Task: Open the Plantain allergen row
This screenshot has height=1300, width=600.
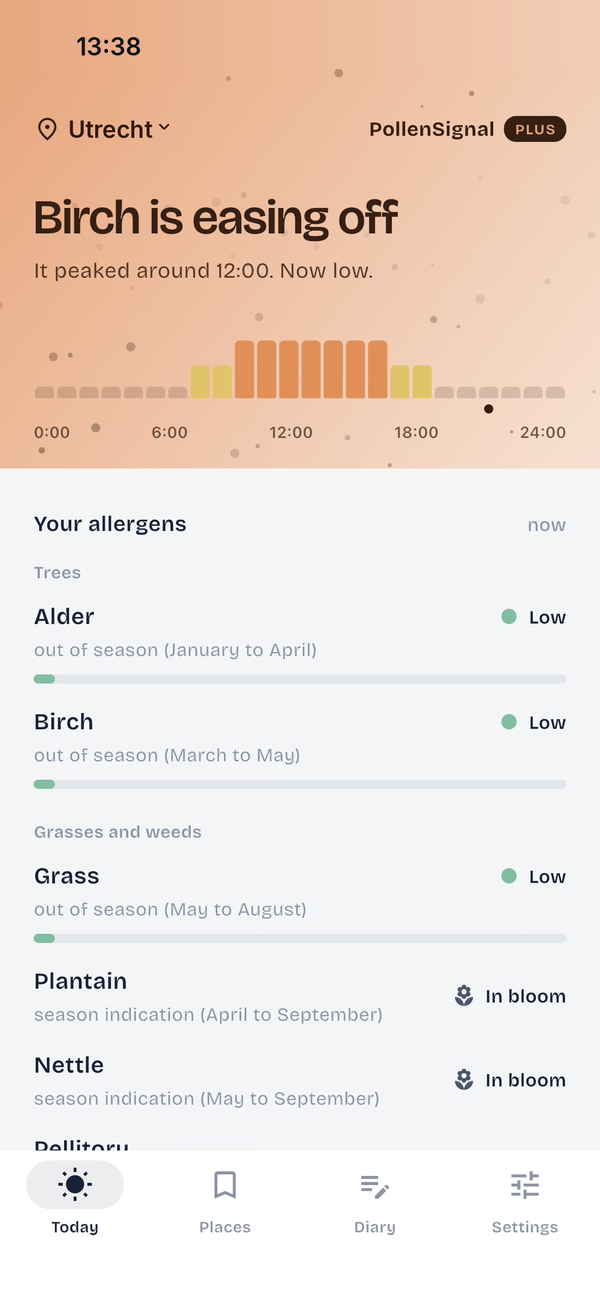Action: click(x=300, y=997)
